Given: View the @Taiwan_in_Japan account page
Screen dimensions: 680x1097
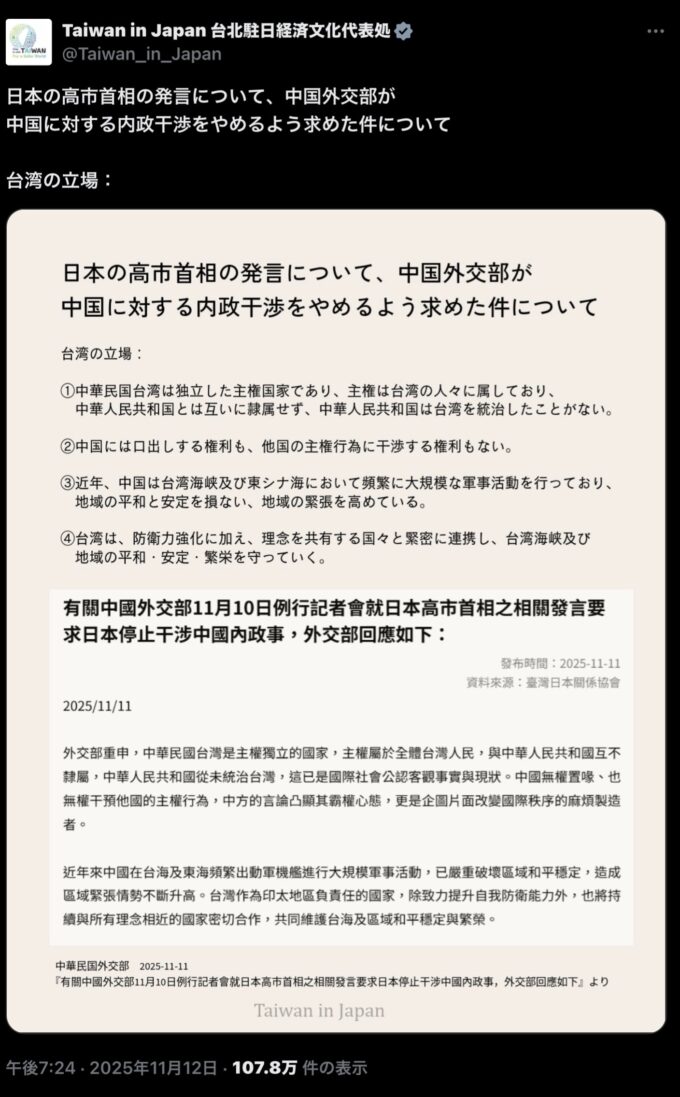Looking at the screenshot, I should click(142, 54).
